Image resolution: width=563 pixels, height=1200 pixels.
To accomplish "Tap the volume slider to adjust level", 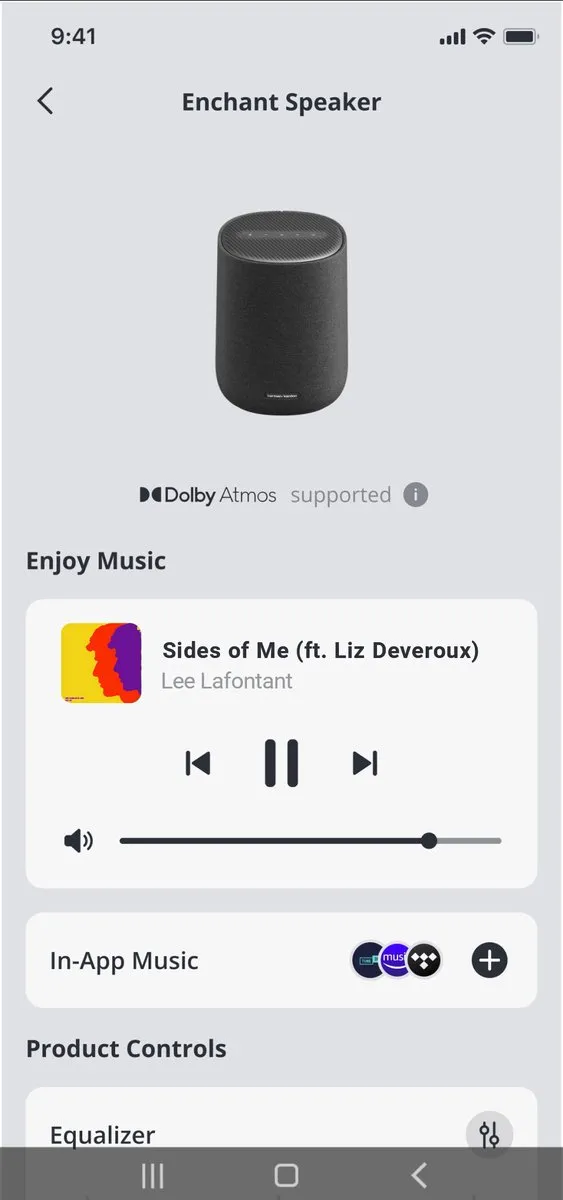I will (310, 841).
